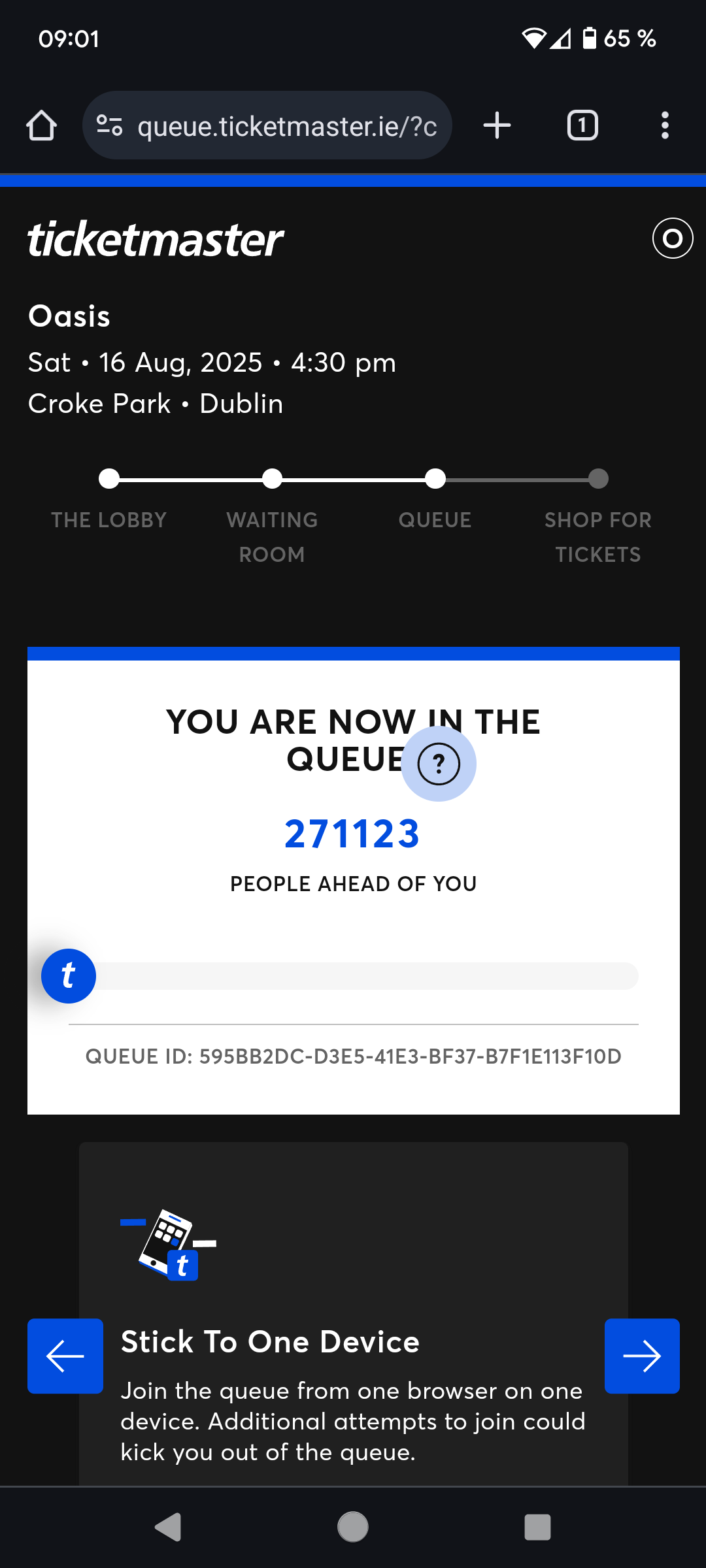Open the tab switcher
This screenshot has height=1568, width=706.
pyautogui.click(x=582, y=125)
